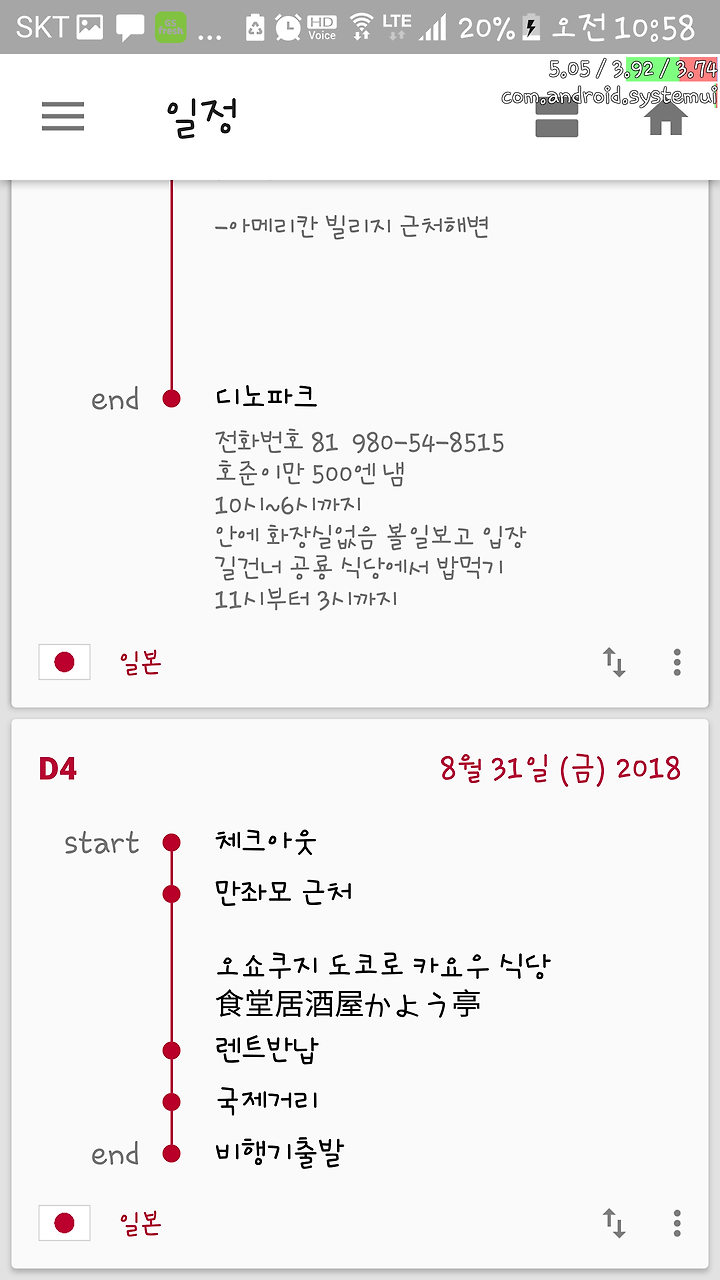The width and height of the screenshot is (720, 1280).
Task: Open the hamburger drawer menu
Action: [63, 117]
